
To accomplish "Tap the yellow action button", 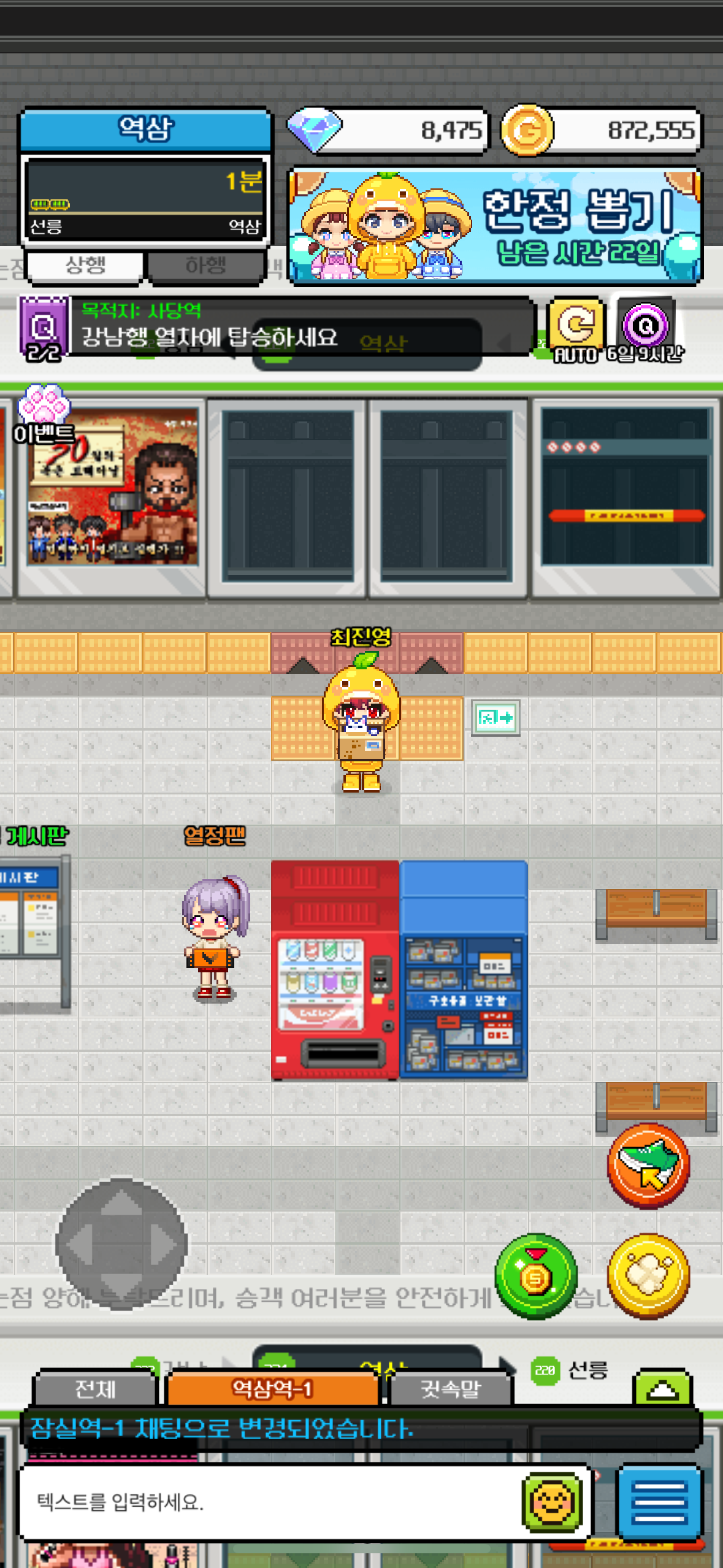I will (x=648, y=1276).
